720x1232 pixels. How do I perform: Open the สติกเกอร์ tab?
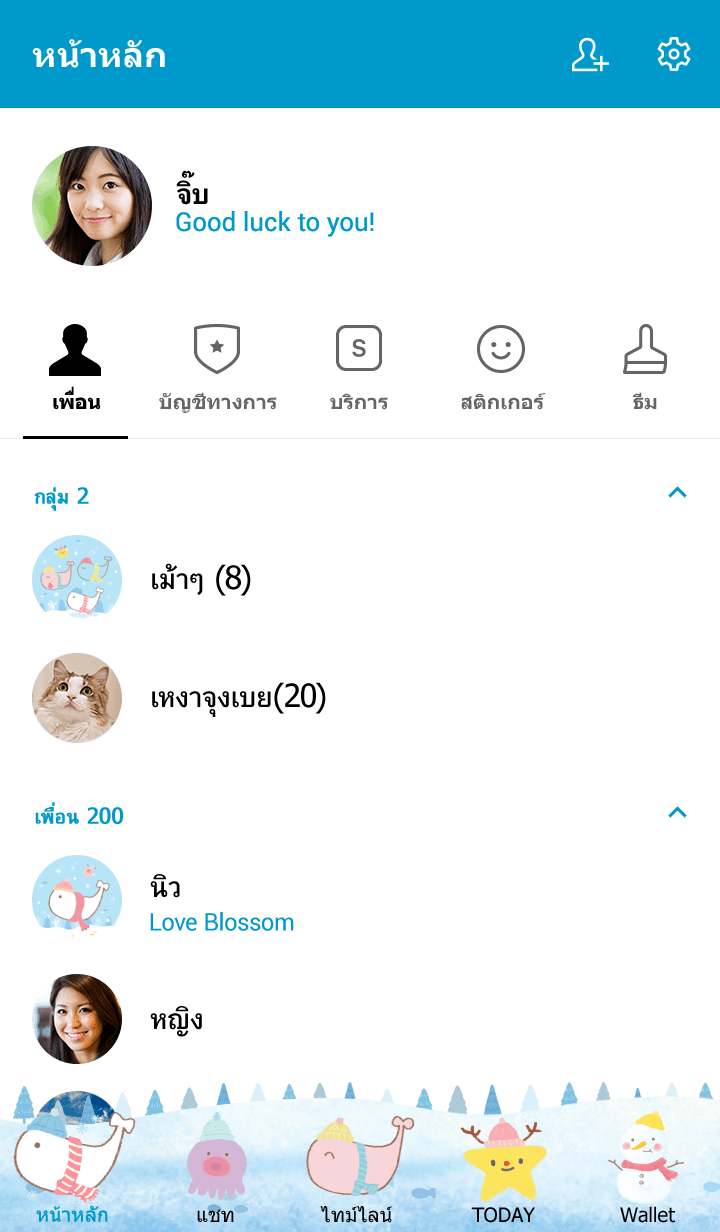501,370
